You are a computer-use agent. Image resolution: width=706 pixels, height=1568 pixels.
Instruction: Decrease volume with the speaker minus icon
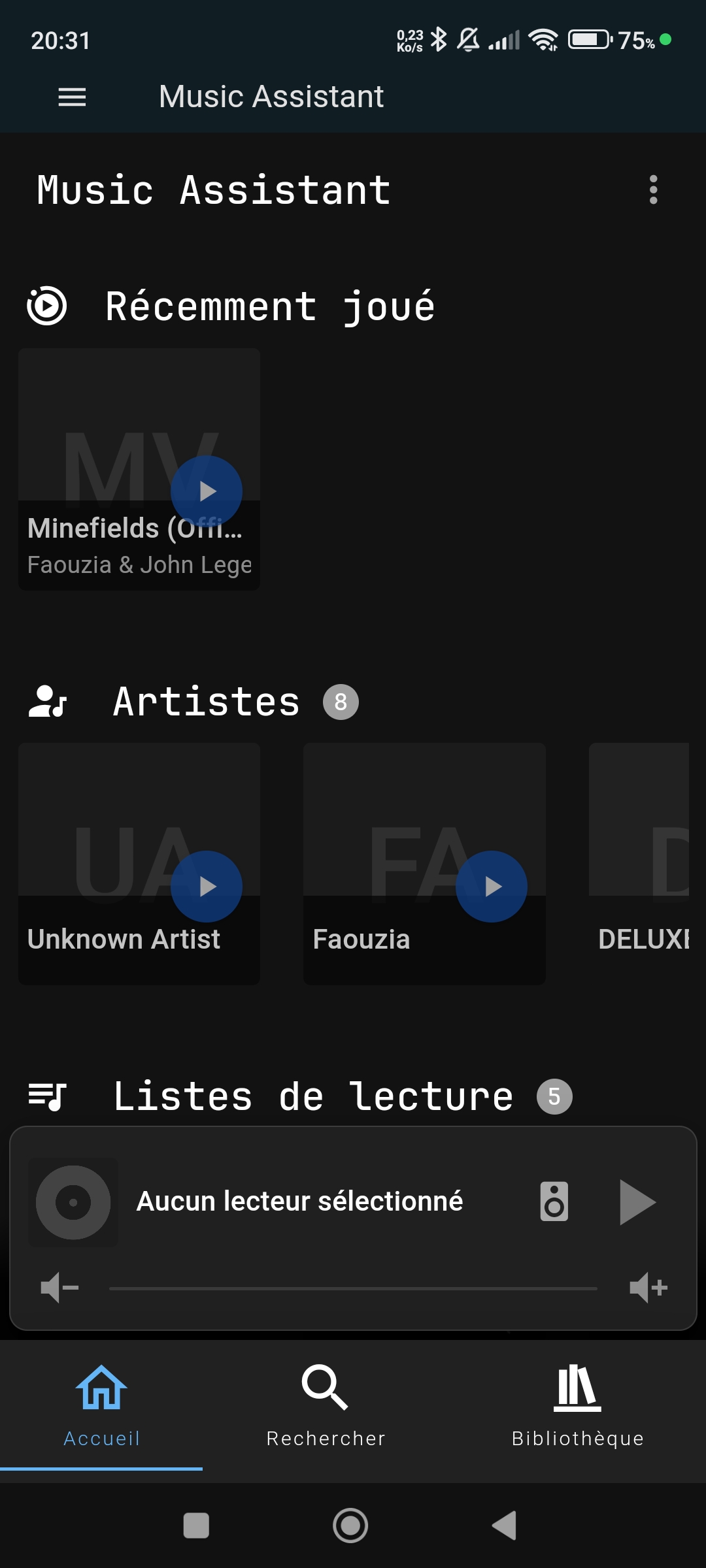[x=59, y=1288]
